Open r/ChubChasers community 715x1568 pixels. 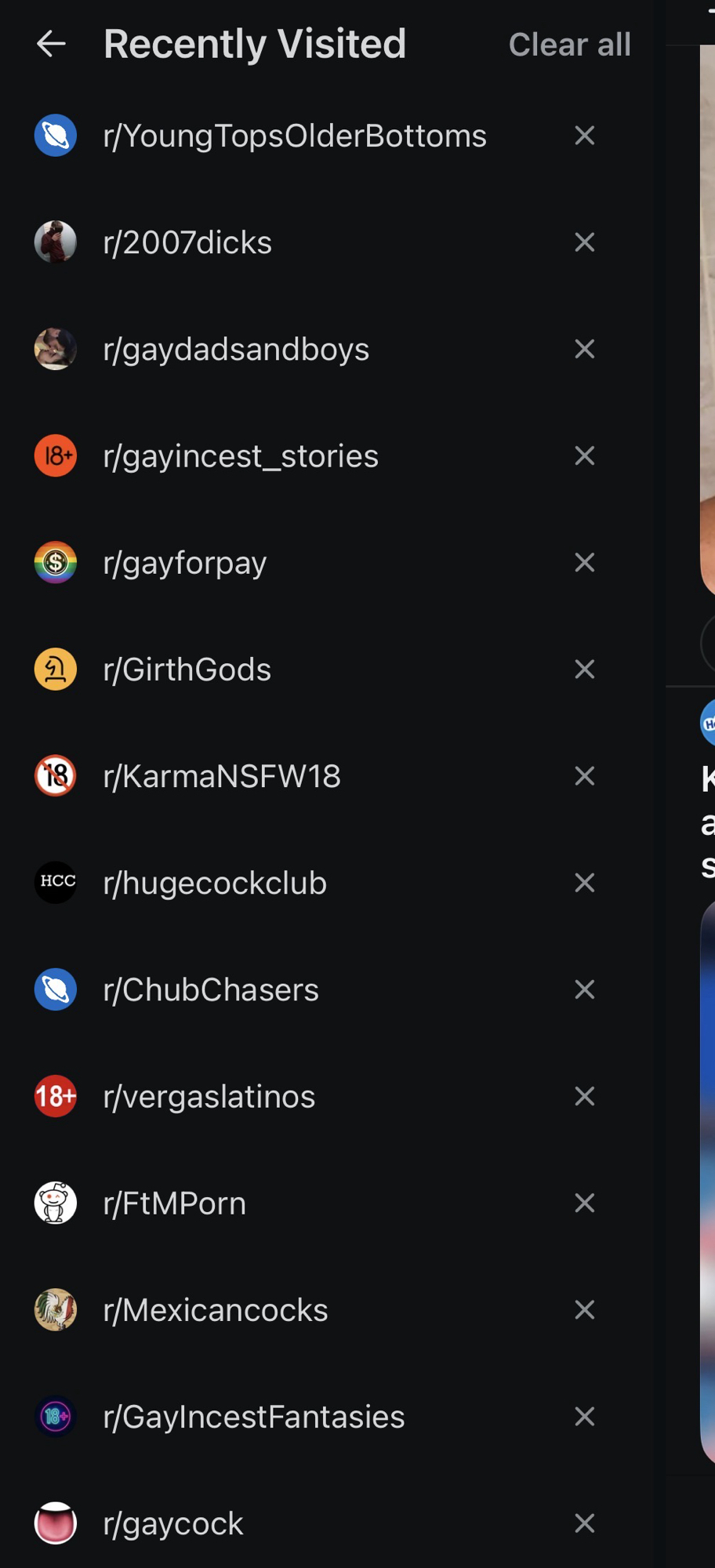coord(211,989)
